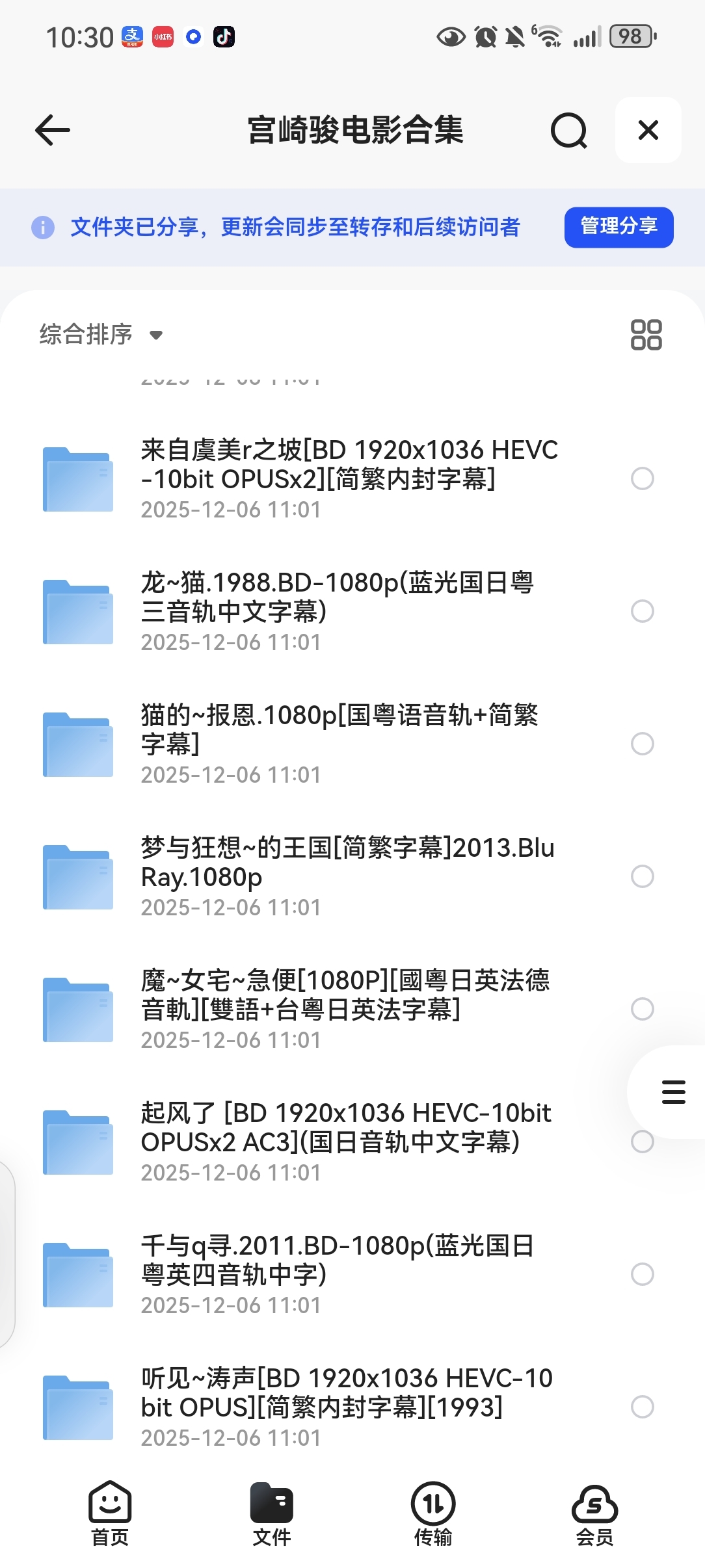The height and width of the screenshot is (1568, 705).
Task: Open the 龙~猫.1988 folder
Action: [x=337, y=610]
